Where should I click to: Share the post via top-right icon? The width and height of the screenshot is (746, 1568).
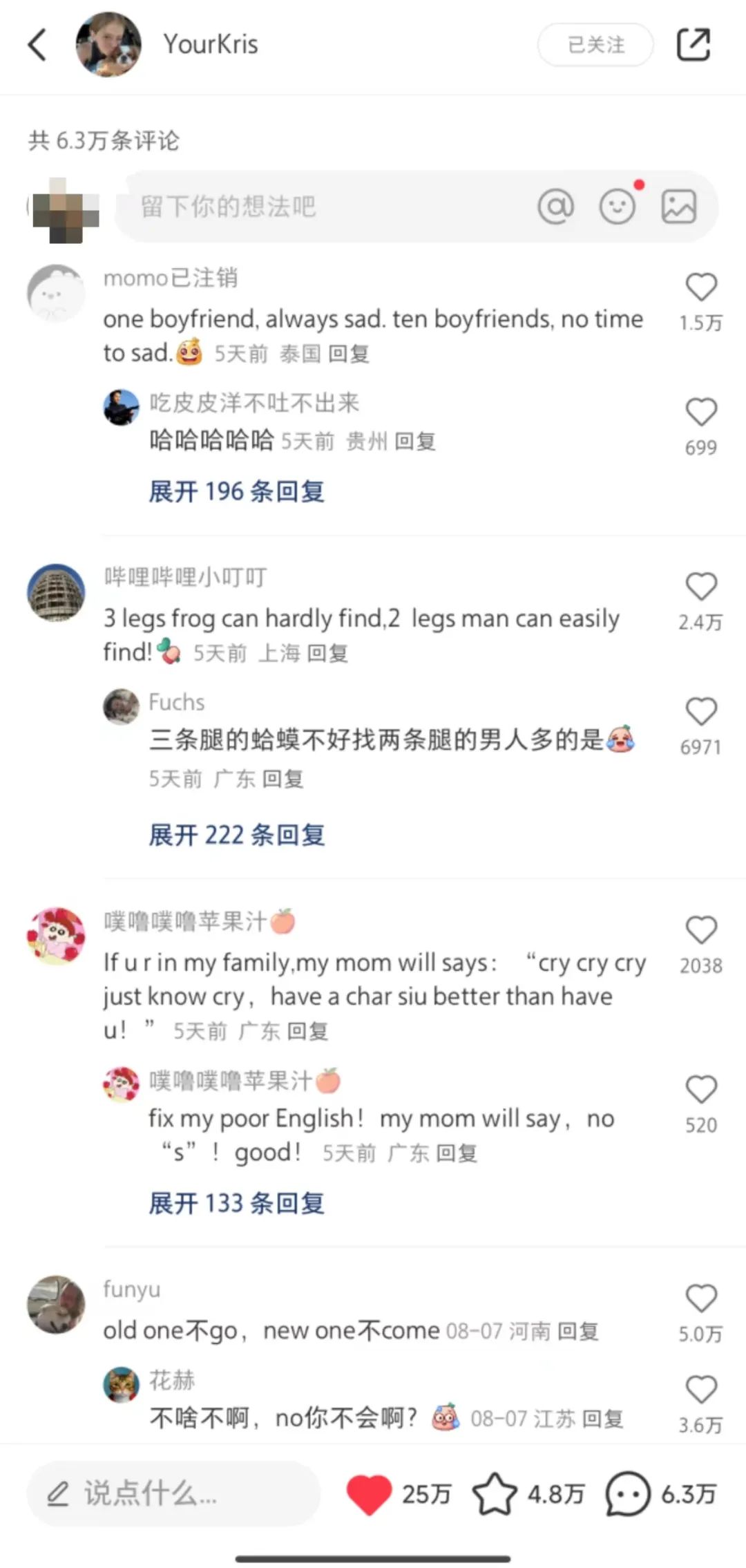[x=693, y=45]
